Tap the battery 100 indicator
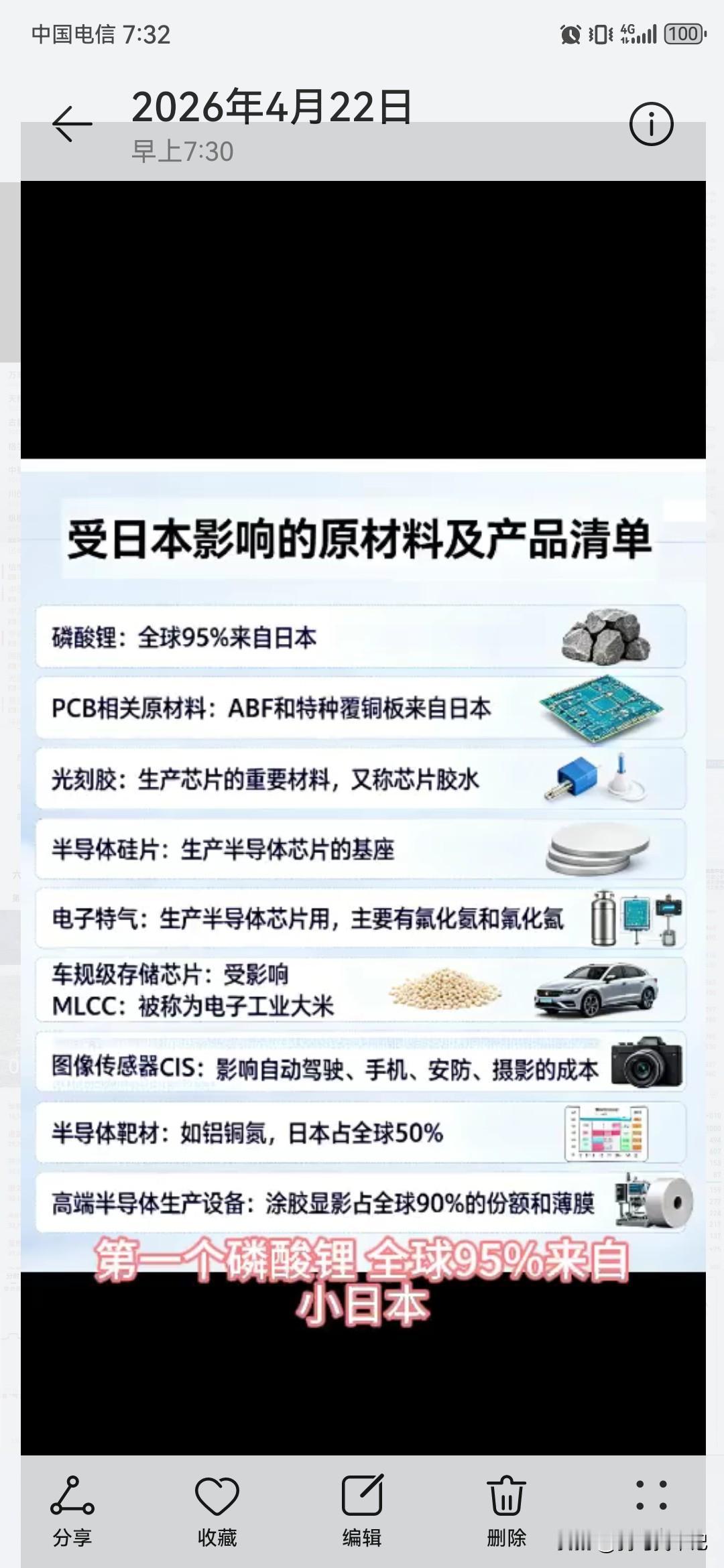724x1568 pixels. pyautogui.click(x=682, y=34)
